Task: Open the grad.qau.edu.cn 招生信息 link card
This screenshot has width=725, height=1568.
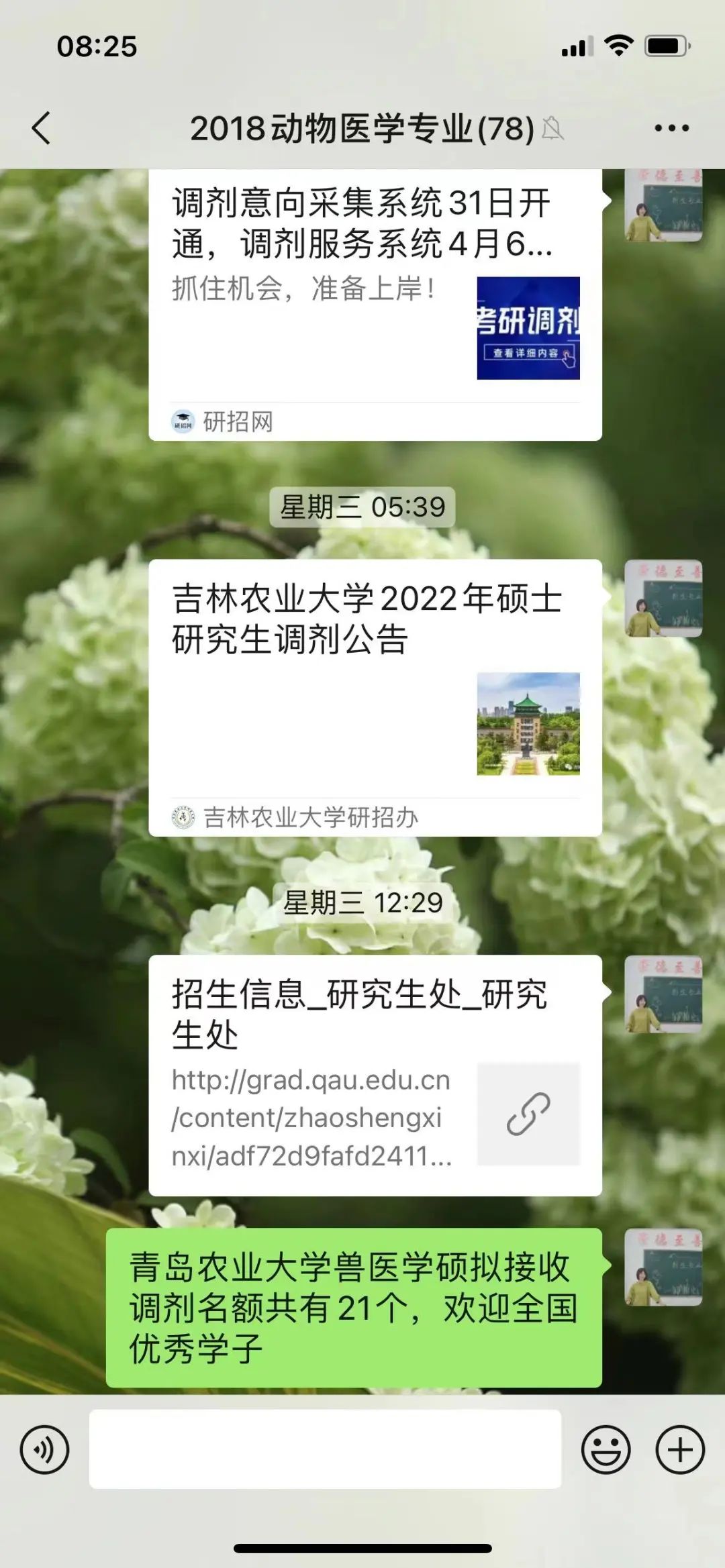Action: tap(375, 1075)
